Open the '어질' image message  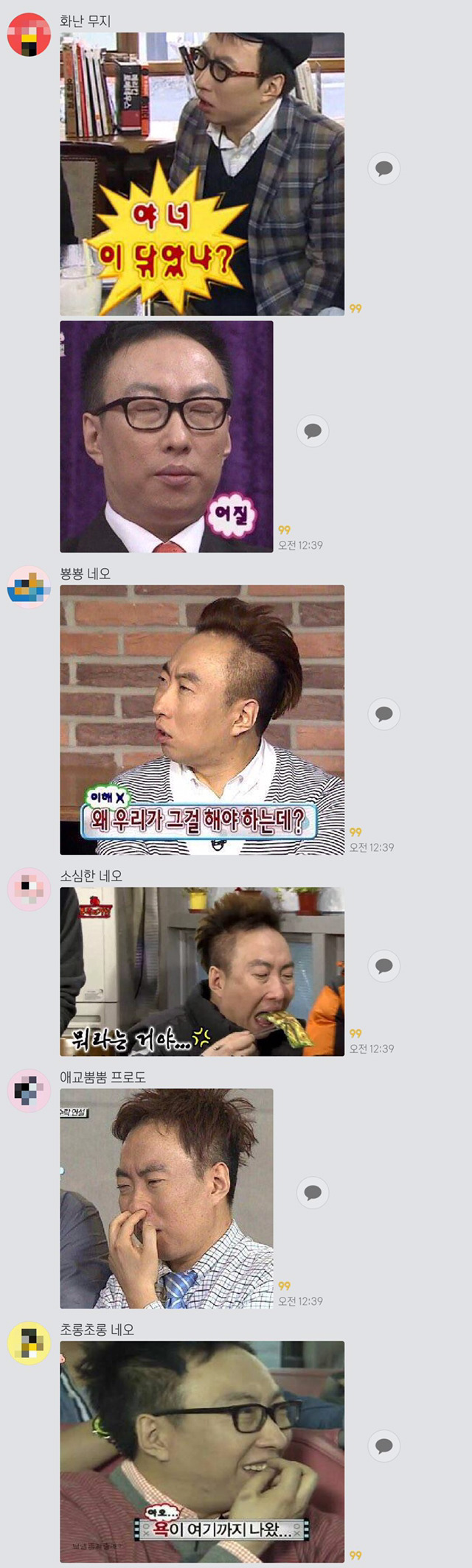coord(167,436)
